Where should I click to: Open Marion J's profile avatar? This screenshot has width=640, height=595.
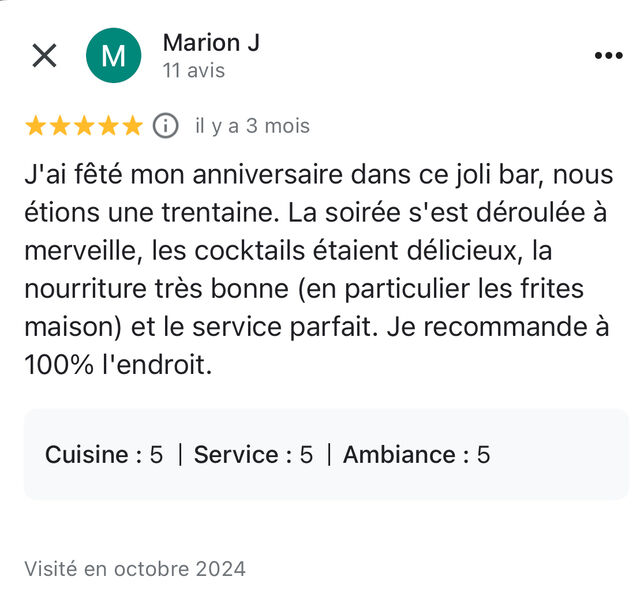(113, 56)
